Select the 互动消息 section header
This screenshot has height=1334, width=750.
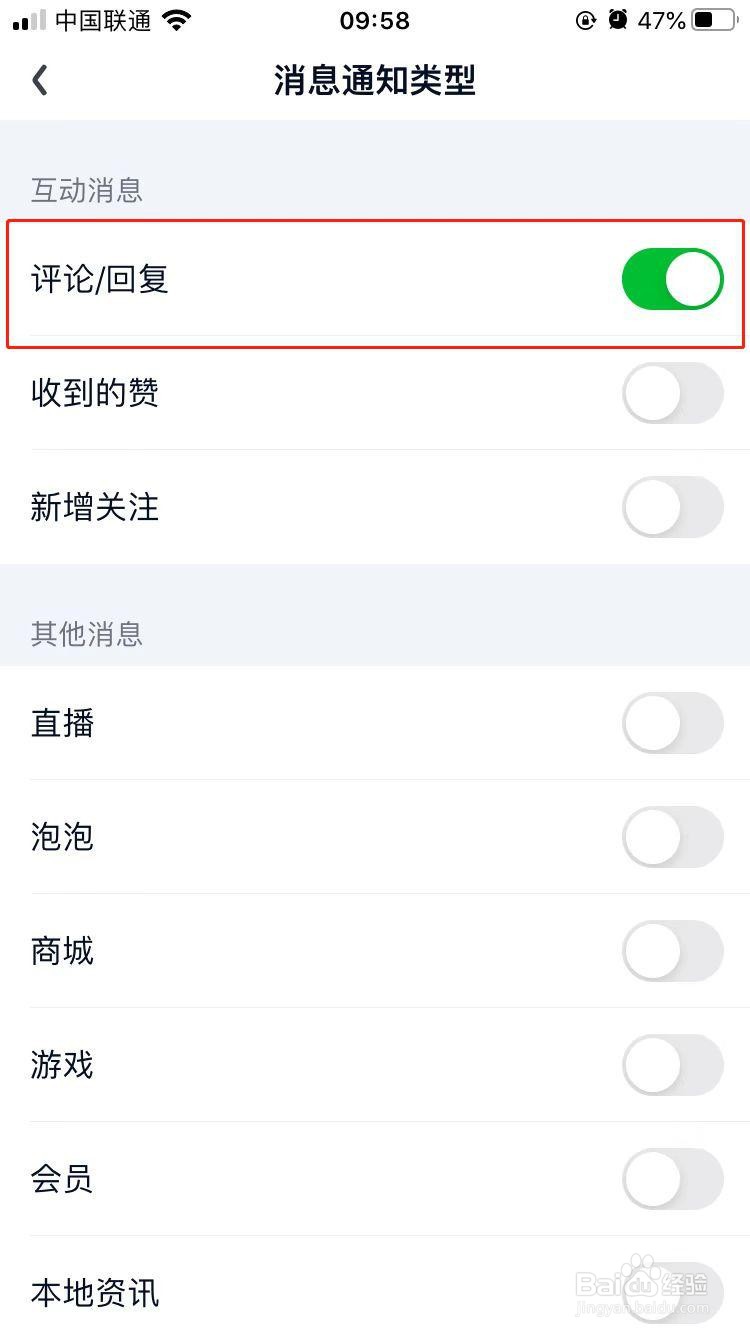point(85,190)
